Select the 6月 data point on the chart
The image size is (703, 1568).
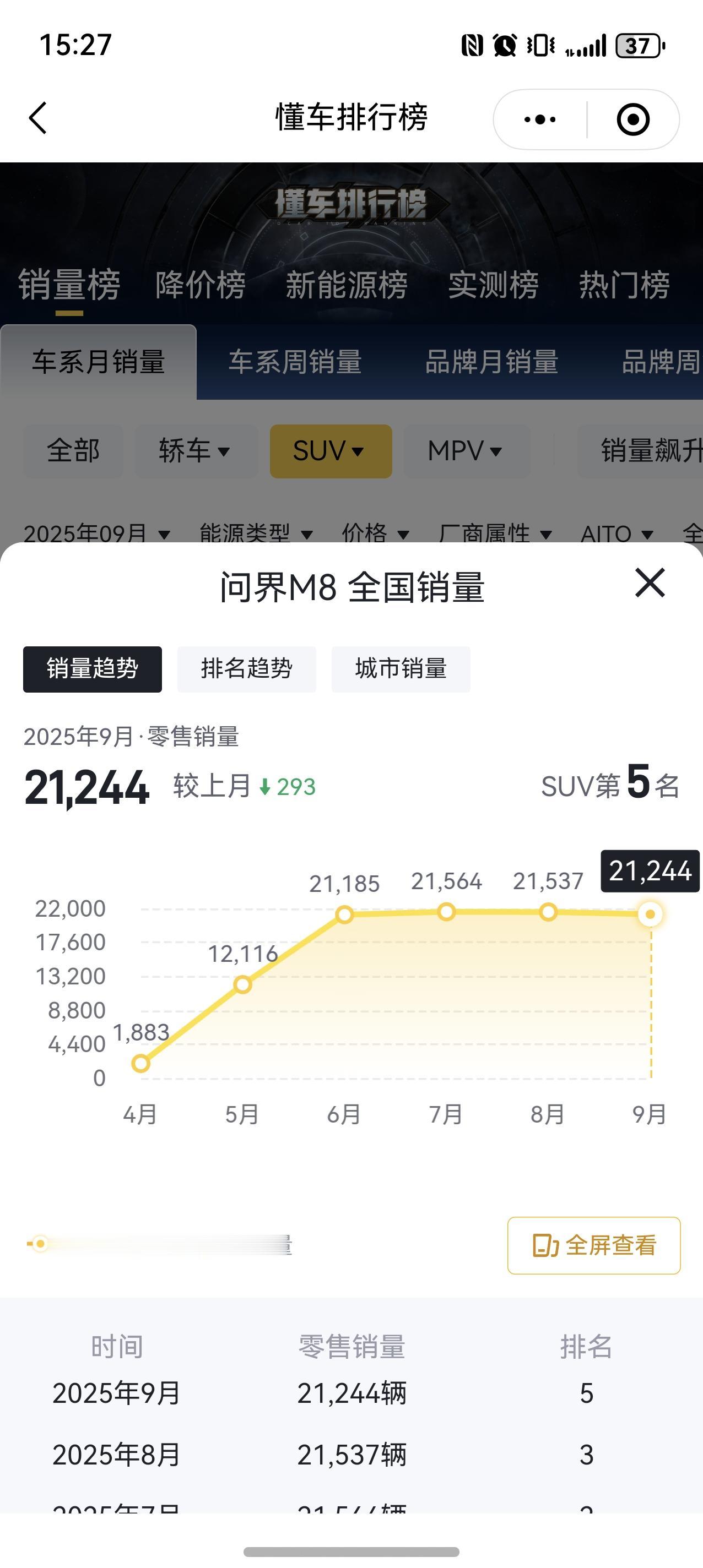(344, 914)
